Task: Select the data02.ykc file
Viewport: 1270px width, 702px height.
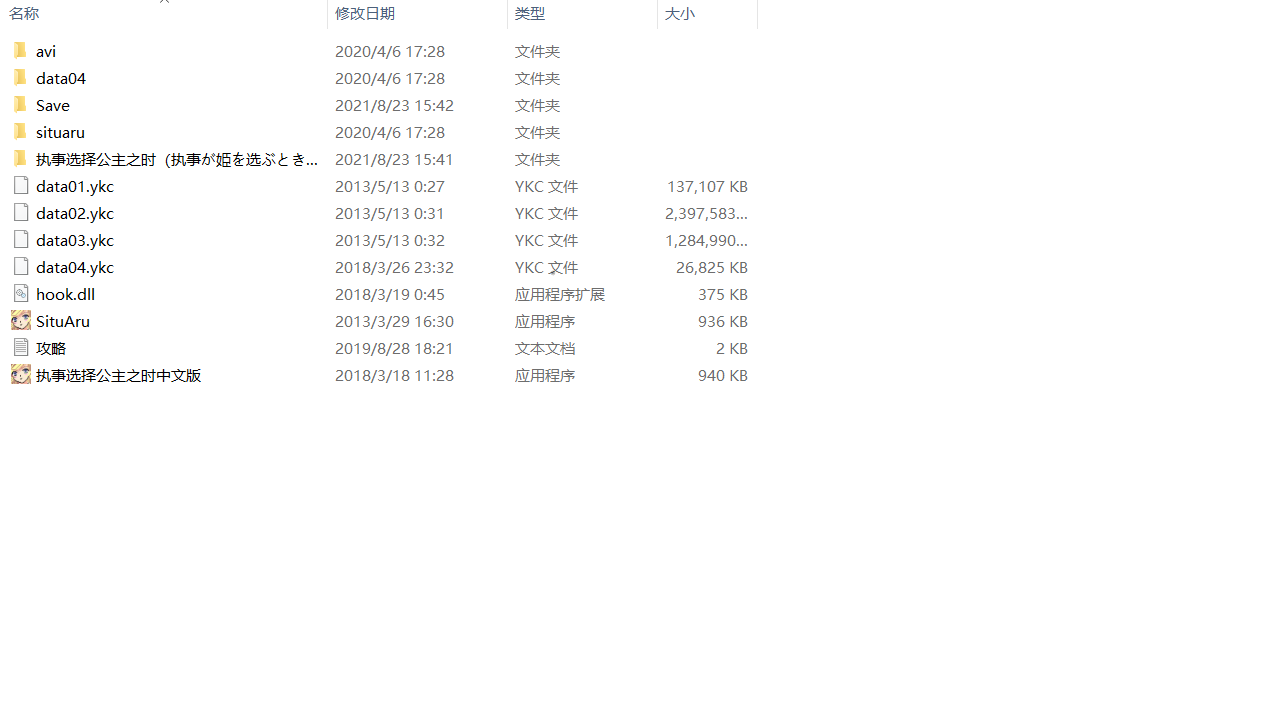Action: tap(75, 213)
